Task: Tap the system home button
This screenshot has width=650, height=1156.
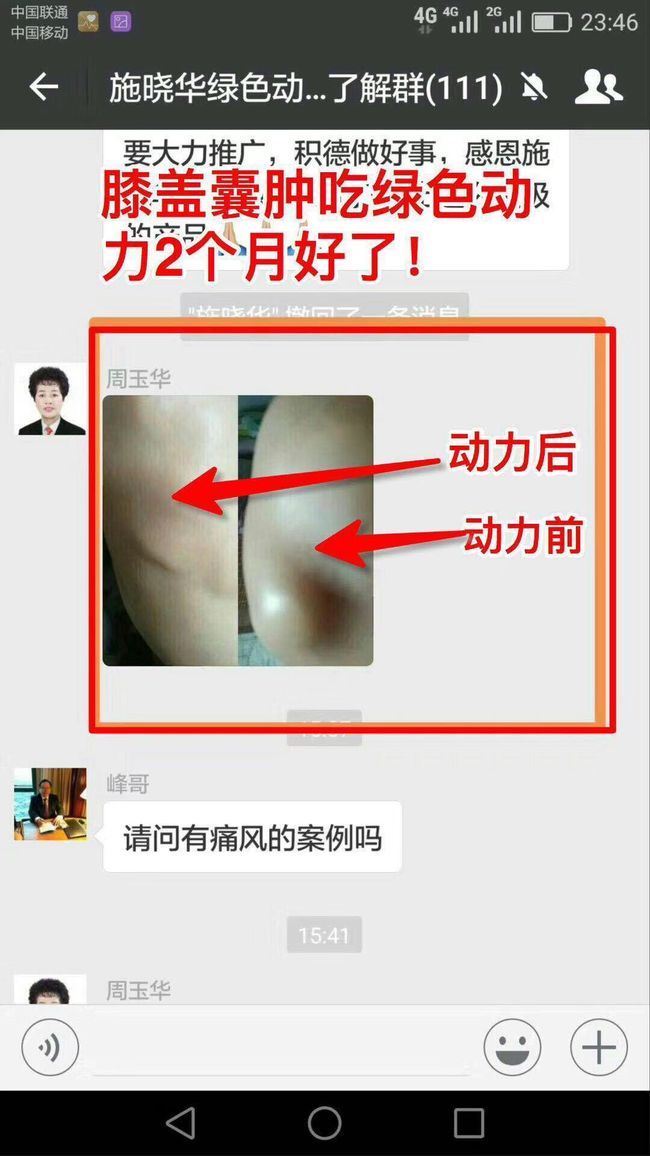Action: 324,1123
